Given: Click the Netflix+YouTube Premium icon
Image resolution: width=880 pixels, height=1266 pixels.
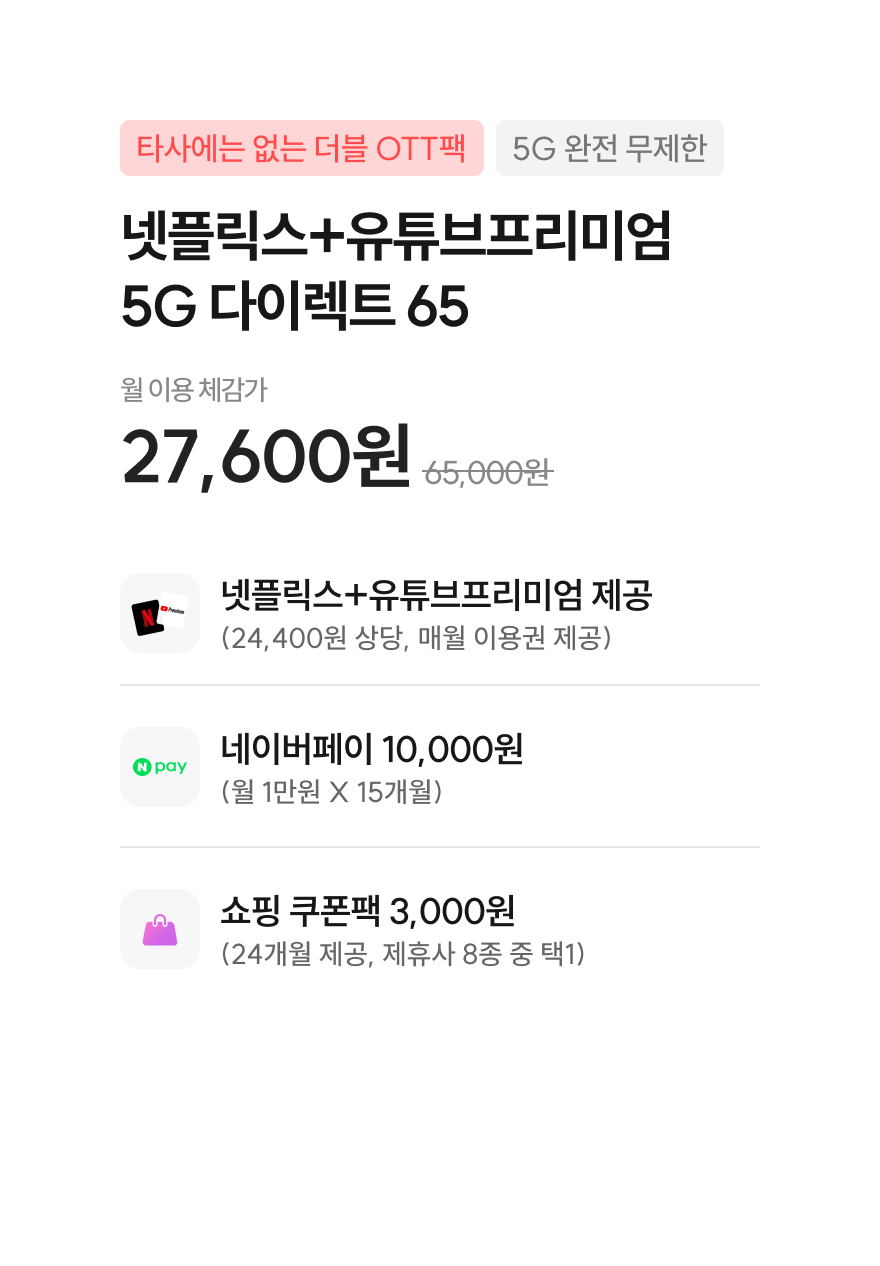Looking at the screenshot, I should 160,613.
